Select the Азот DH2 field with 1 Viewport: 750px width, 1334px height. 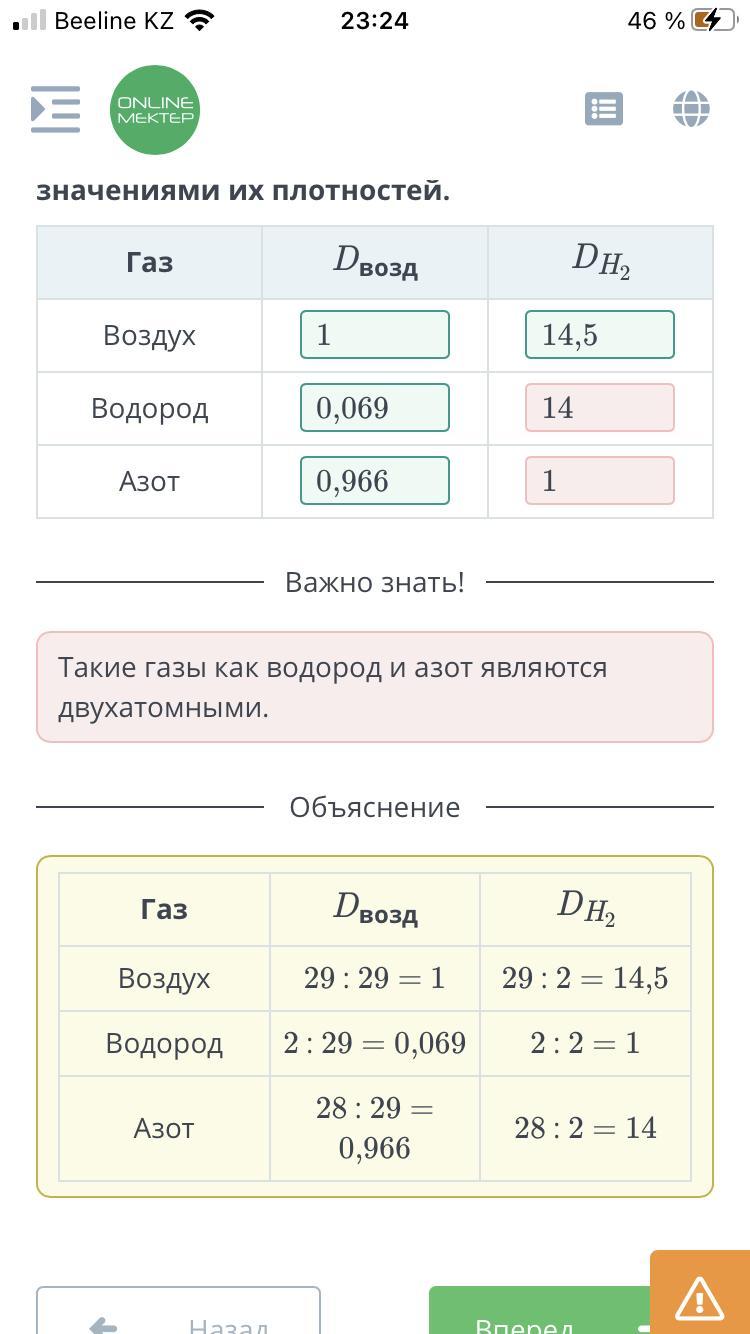[x=600, y=481]
